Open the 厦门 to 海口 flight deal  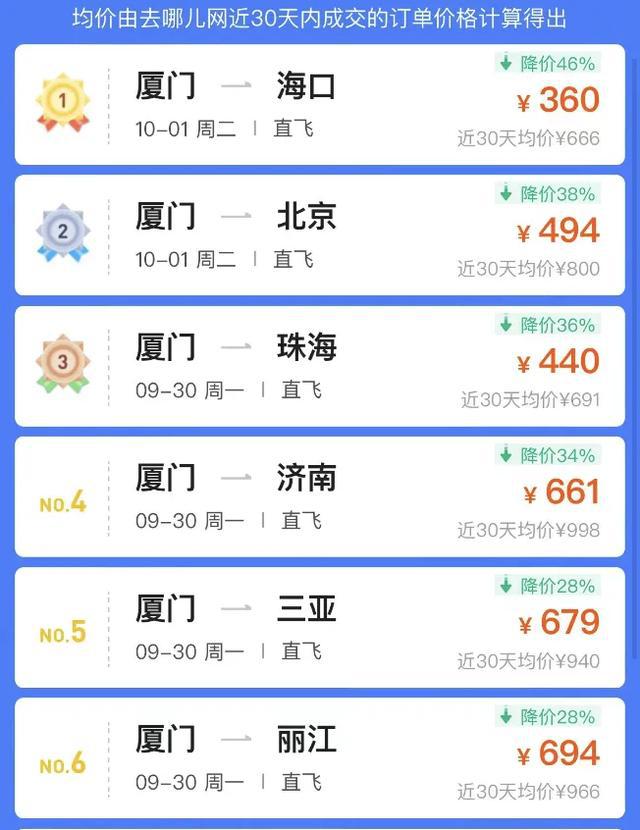coord(320,104)
